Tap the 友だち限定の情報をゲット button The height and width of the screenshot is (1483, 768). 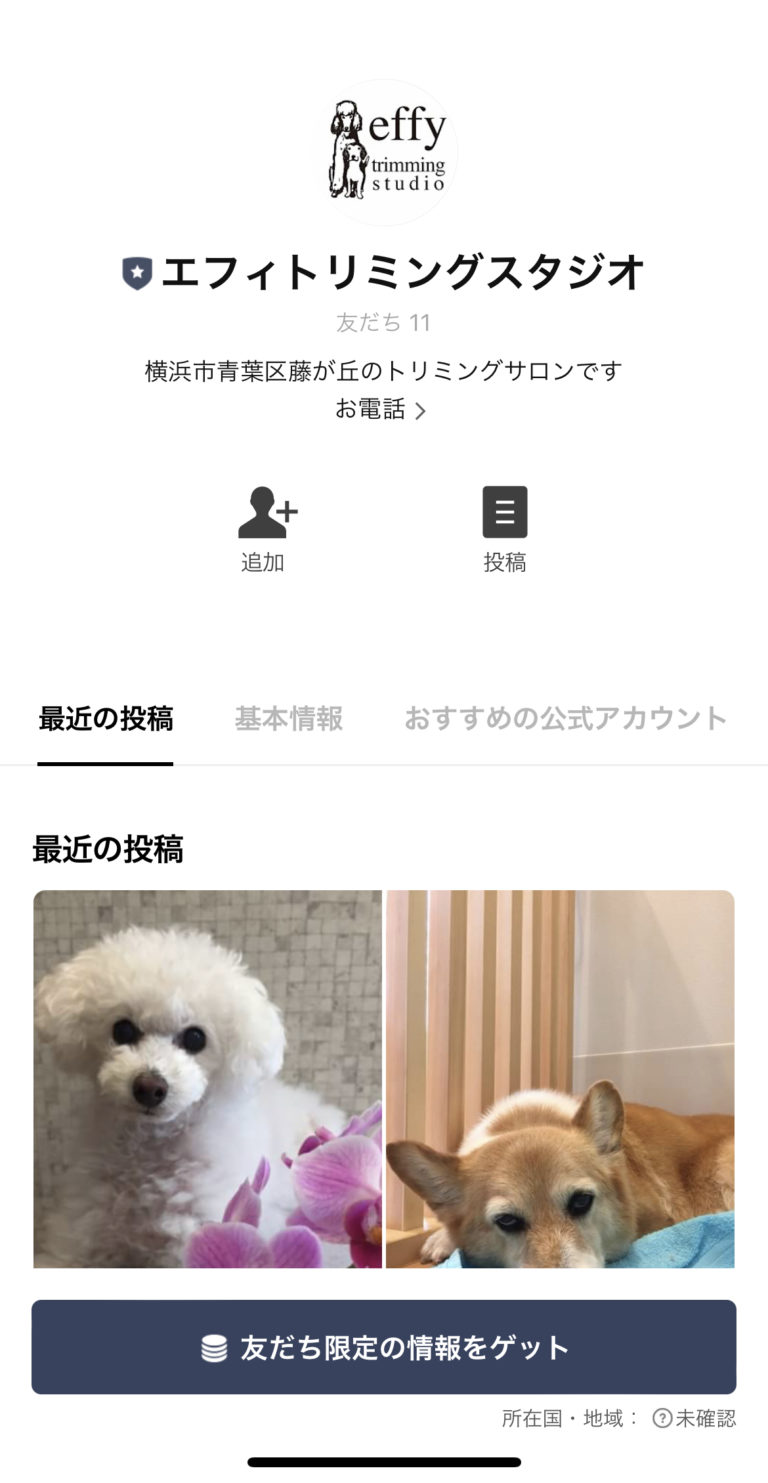384,1347
